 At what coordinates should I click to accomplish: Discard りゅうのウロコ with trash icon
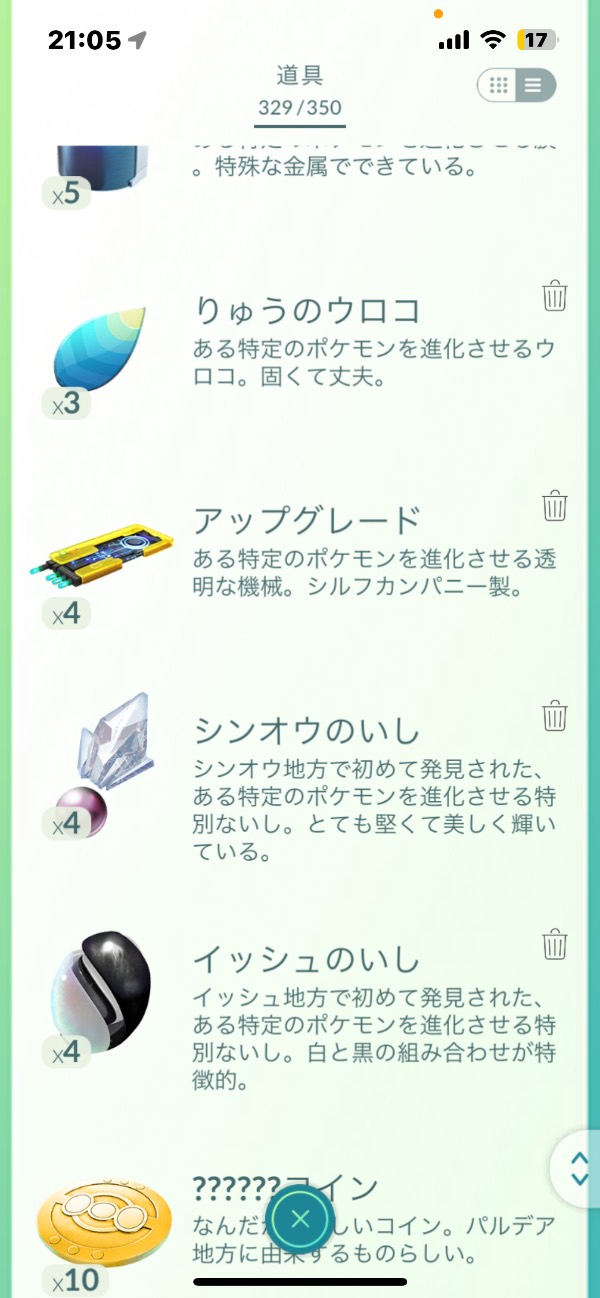(555, 296)
